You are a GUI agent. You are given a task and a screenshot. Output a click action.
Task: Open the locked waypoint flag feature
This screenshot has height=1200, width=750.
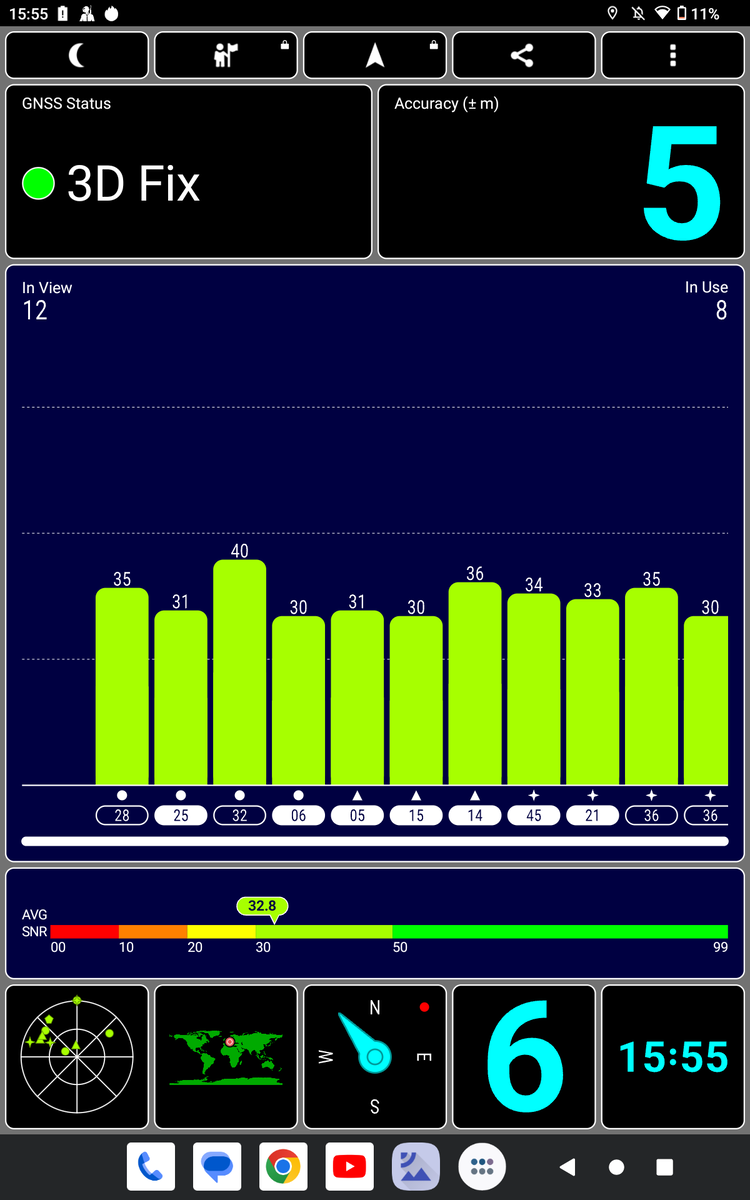coord(226,55)
